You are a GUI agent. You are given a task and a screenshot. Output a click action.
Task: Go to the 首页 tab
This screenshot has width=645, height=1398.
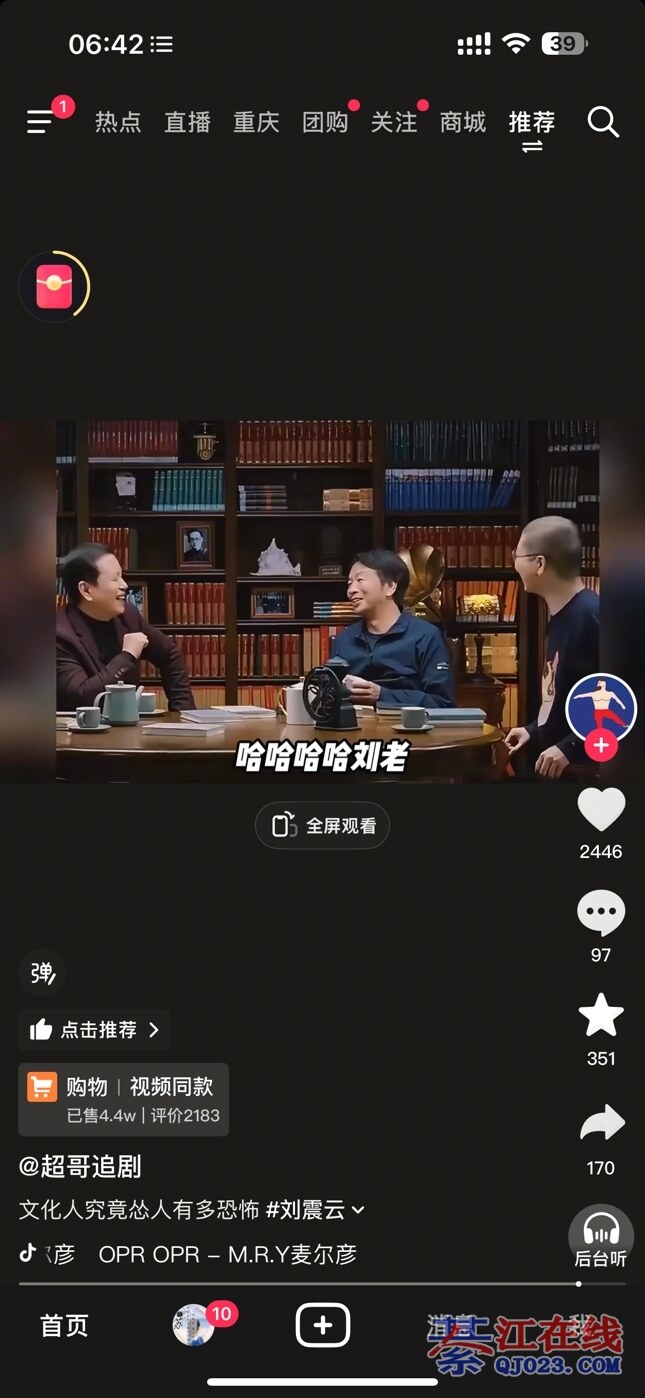tap(64, 1326)
